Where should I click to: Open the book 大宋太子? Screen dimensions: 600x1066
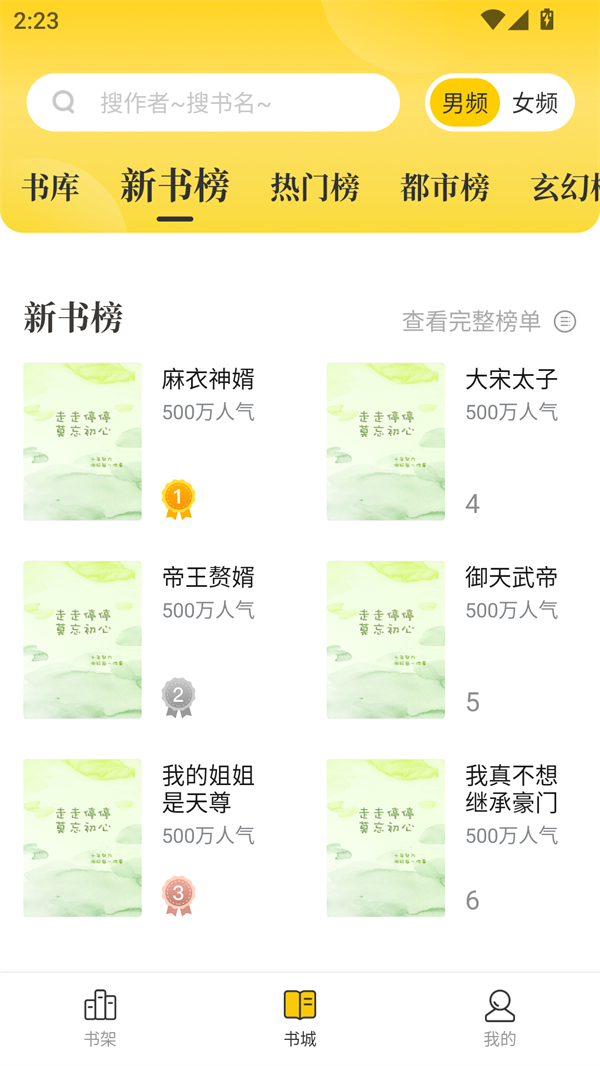click(386, 441)
